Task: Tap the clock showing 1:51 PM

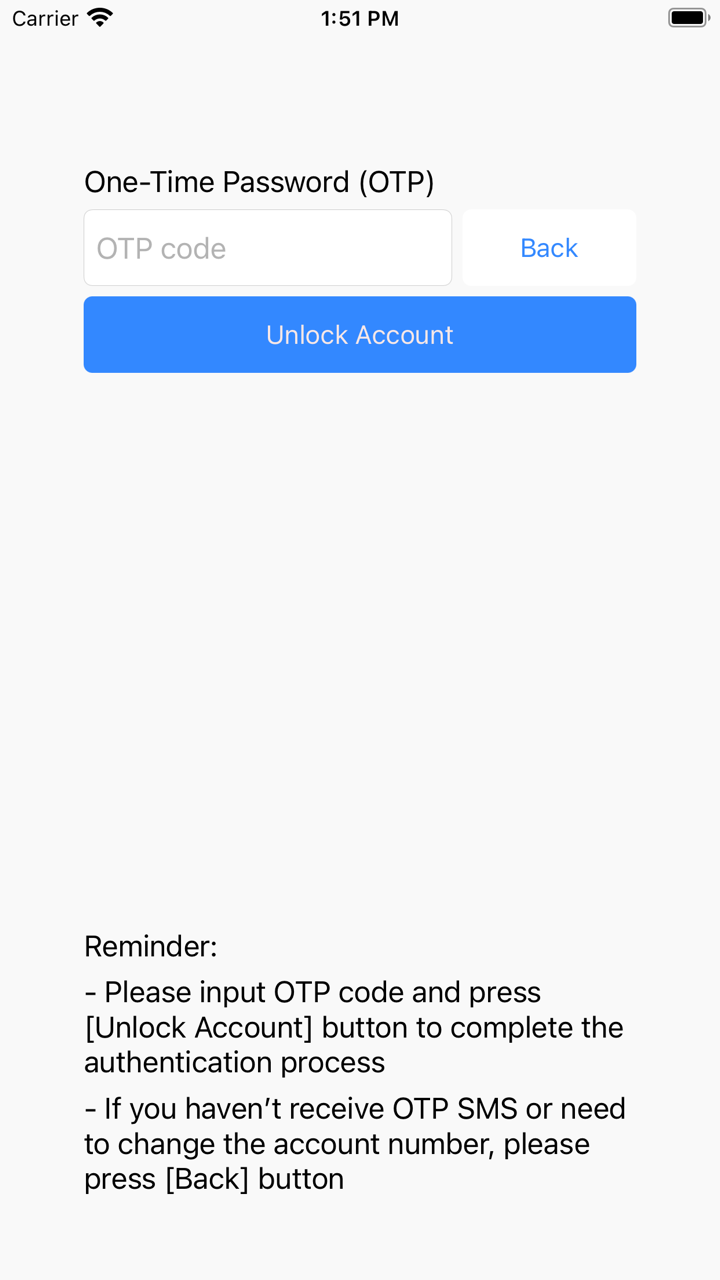Action: [x=359, y=18]
